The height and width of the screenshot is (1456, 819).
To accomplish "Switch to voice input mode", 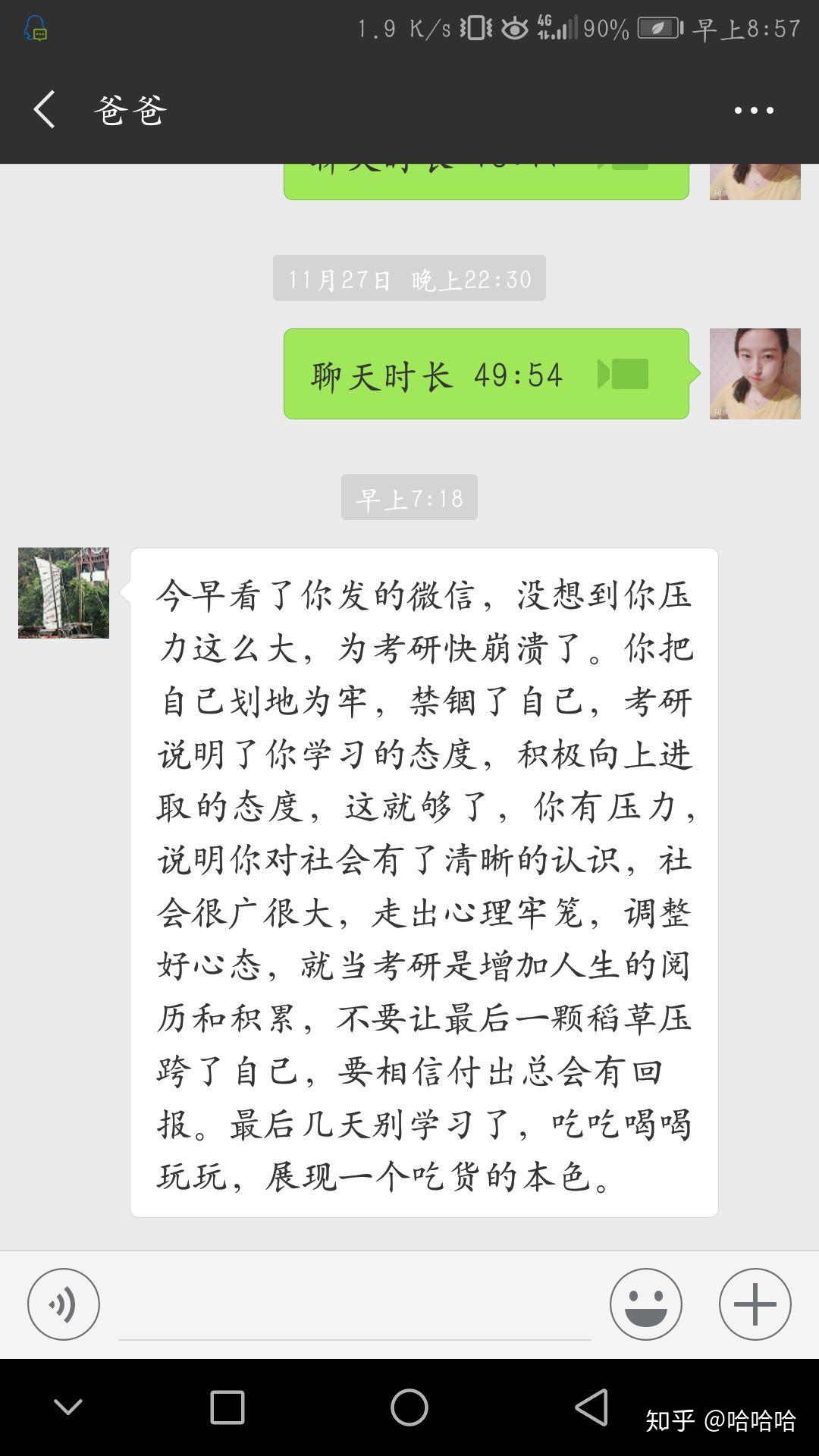I will point(64,1304).
